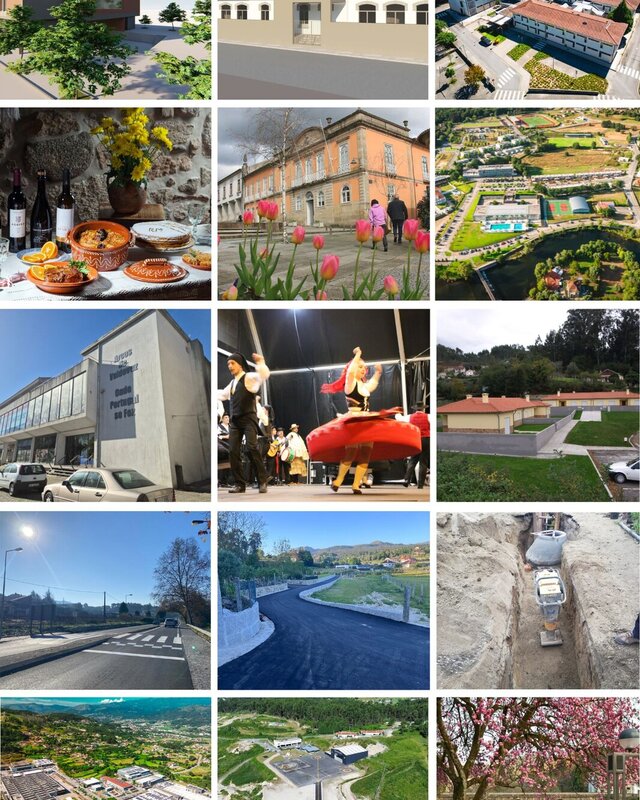This screenshot has width=640, height=800.
Task: View the beige building facade render
Action: [x=323, y=49]
